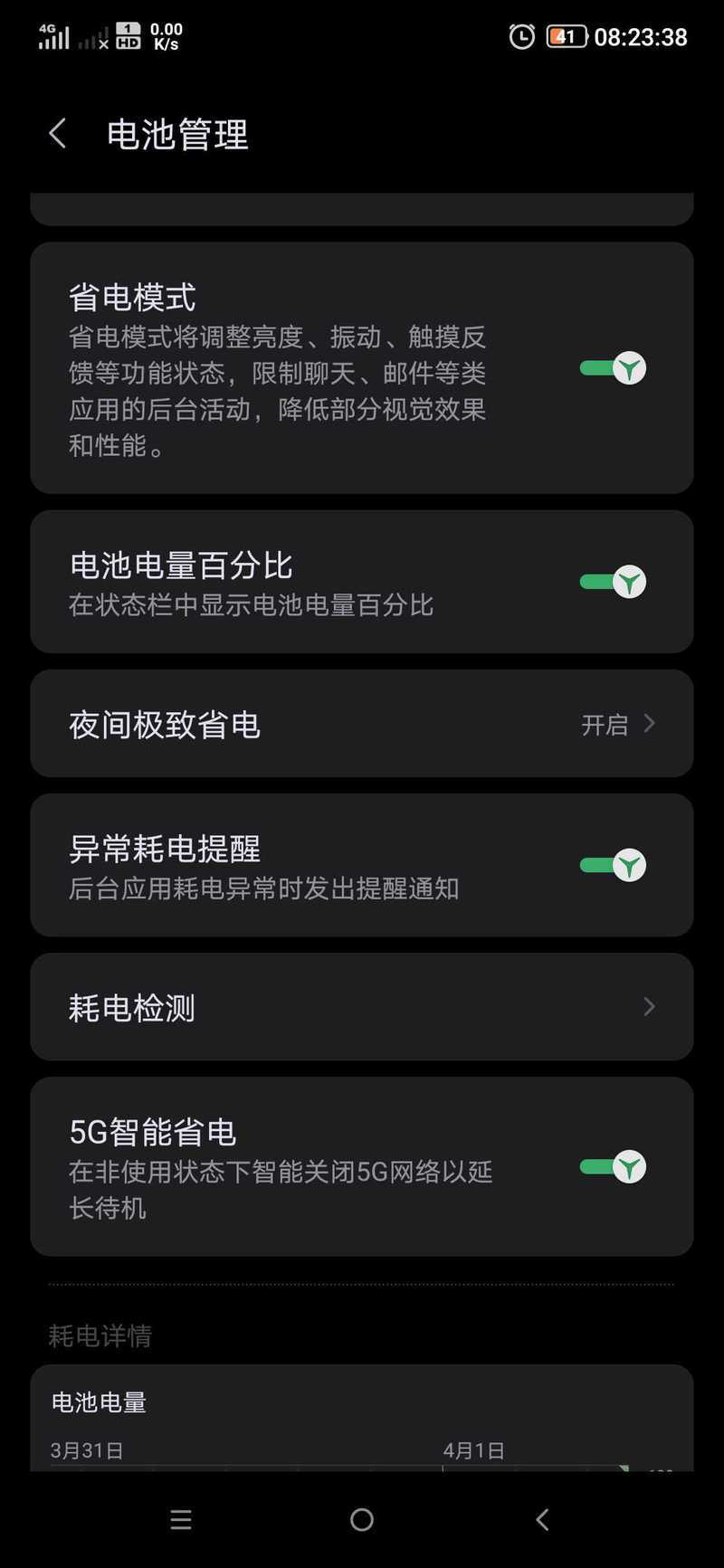Open recent apps from the navigation bar
The width and height of the screenshot is (724, 1568).
181,1520
